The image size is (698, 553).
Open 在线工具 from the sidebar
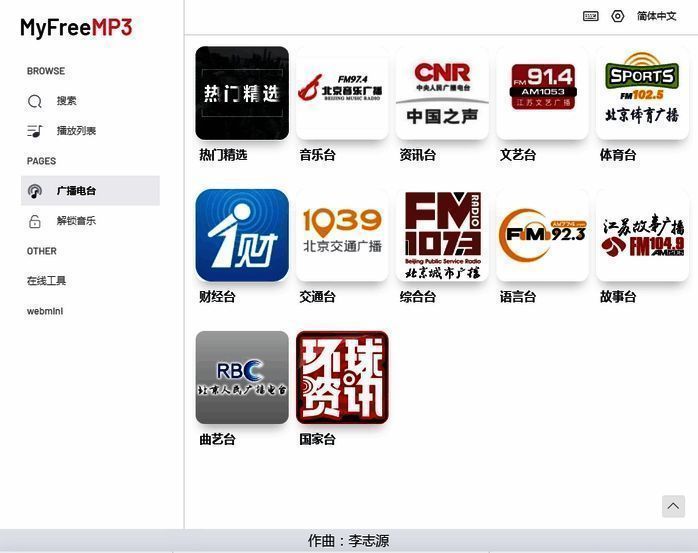pyautogui.click(x=47, y=281)
